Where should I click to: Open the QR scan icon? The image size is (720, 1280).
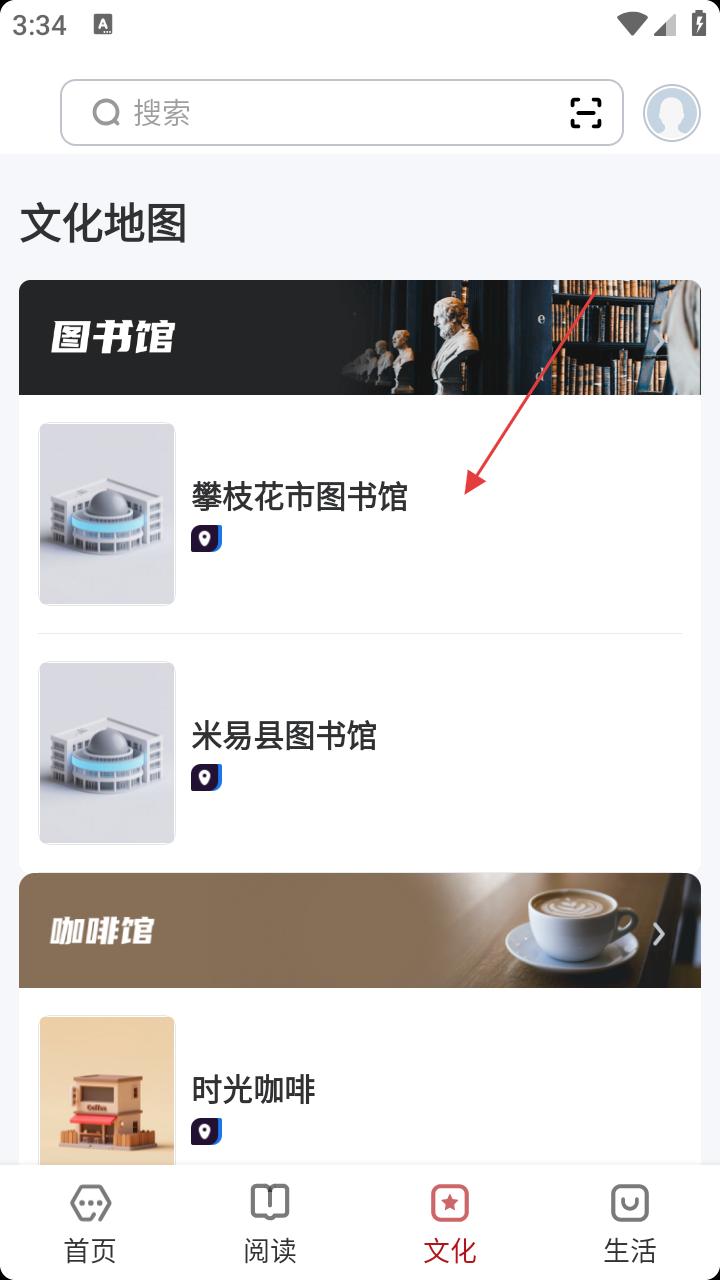coord(586,113)
